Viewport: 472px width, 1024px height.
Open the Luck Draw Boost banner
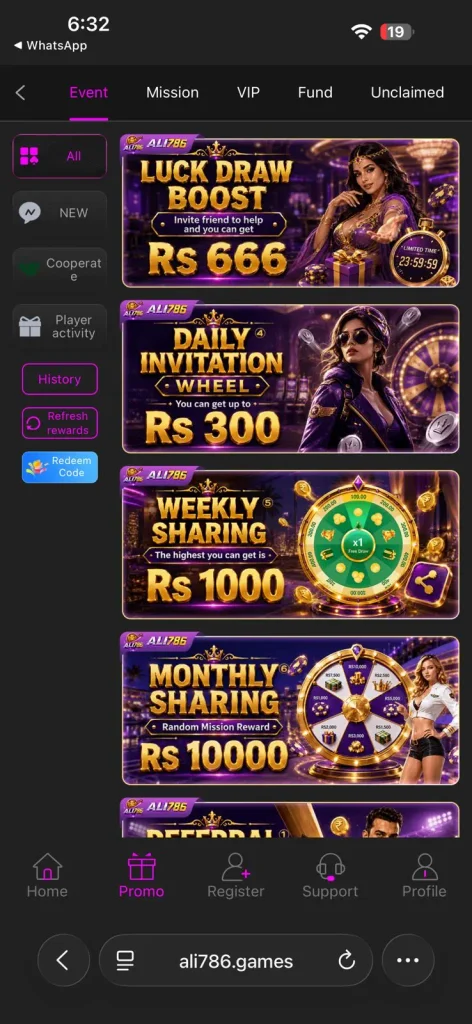291,212
